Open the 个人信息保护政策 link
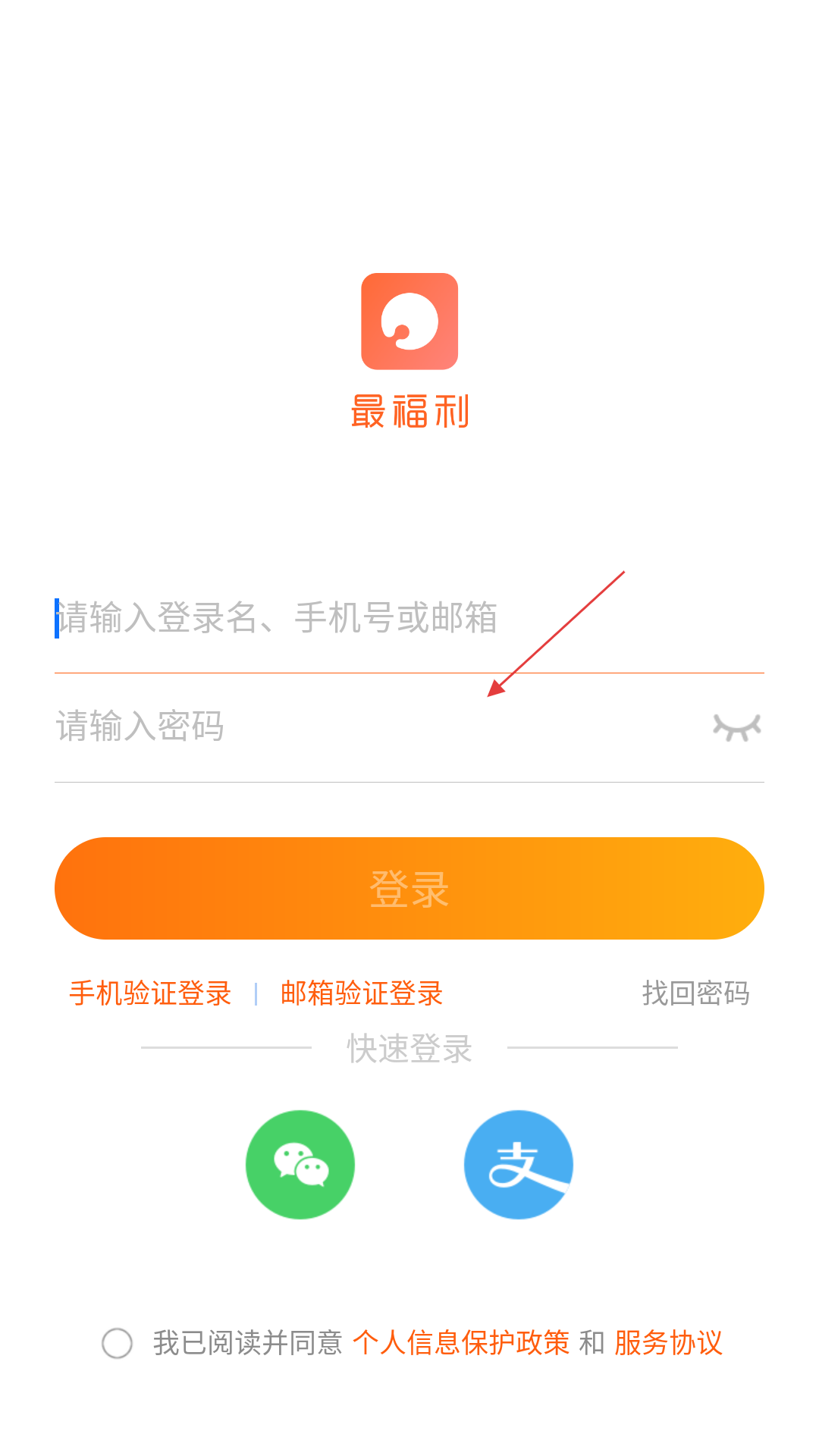Image resolution: width=819 pixels, height=1456 pixels. pos(461,1343)
